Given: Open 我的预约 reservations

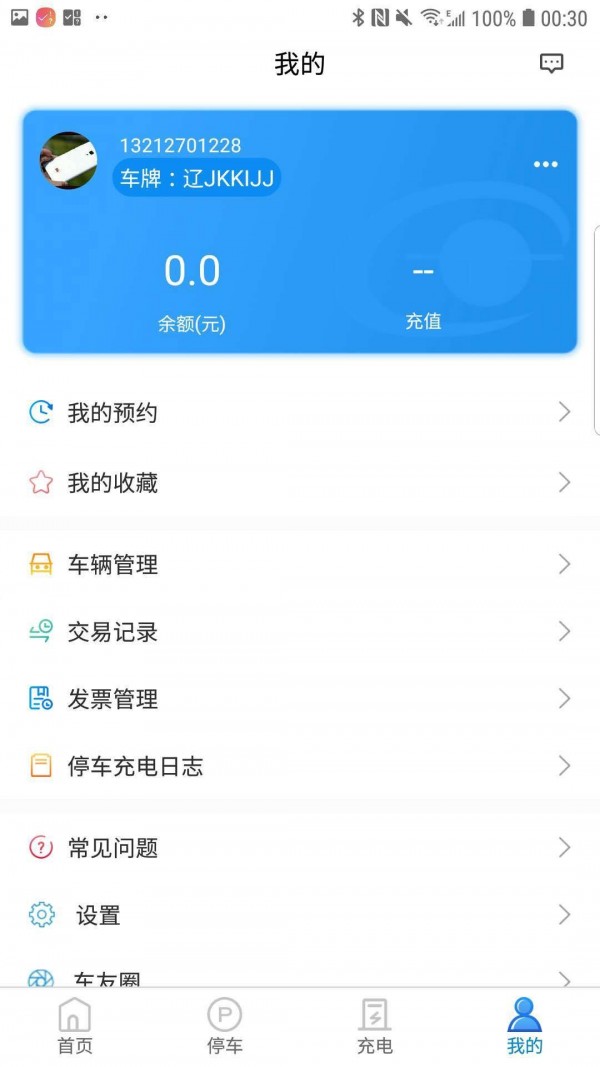Looking at the screenshot, I should (x=300, y=412).
